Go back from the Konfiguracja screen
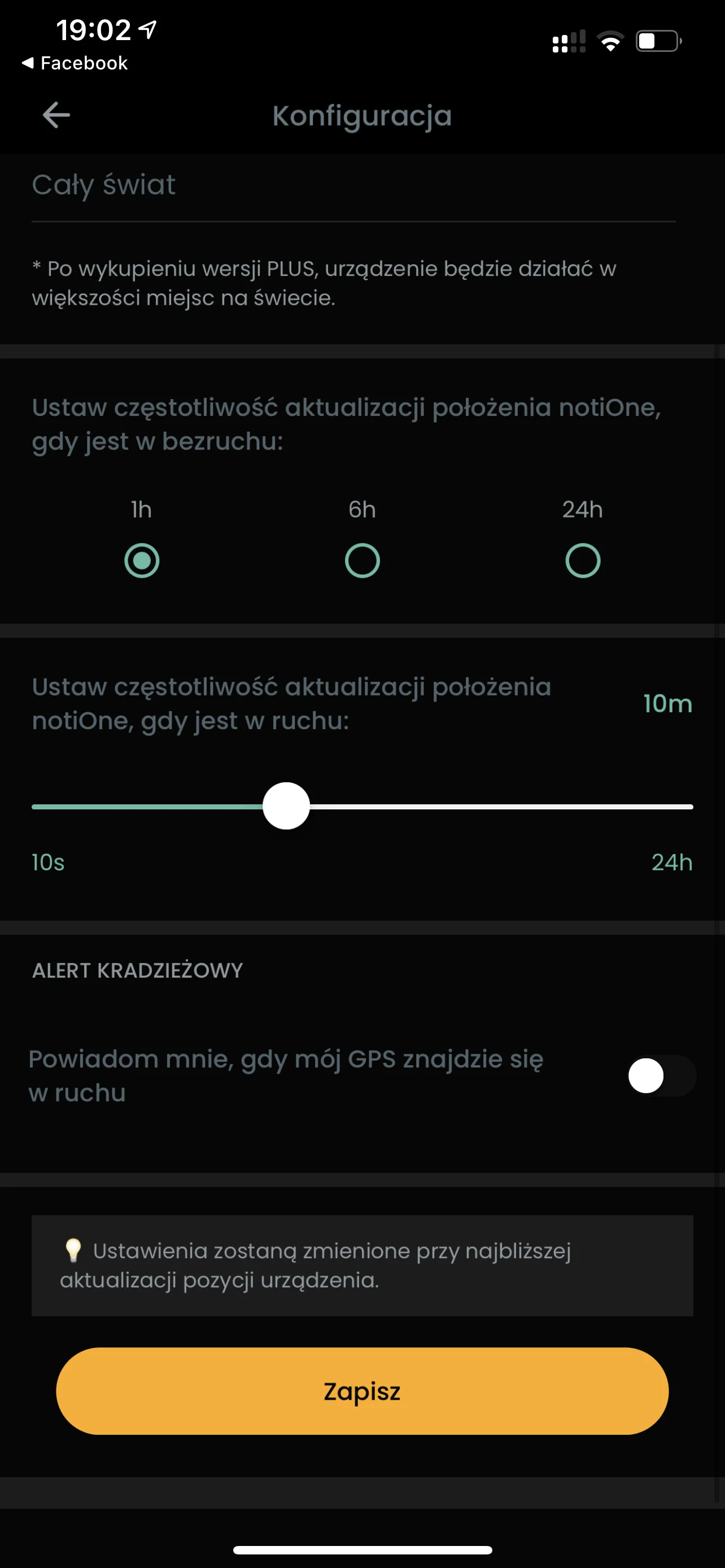Screen dimensions: 725x1568 [x=56, y=115]
